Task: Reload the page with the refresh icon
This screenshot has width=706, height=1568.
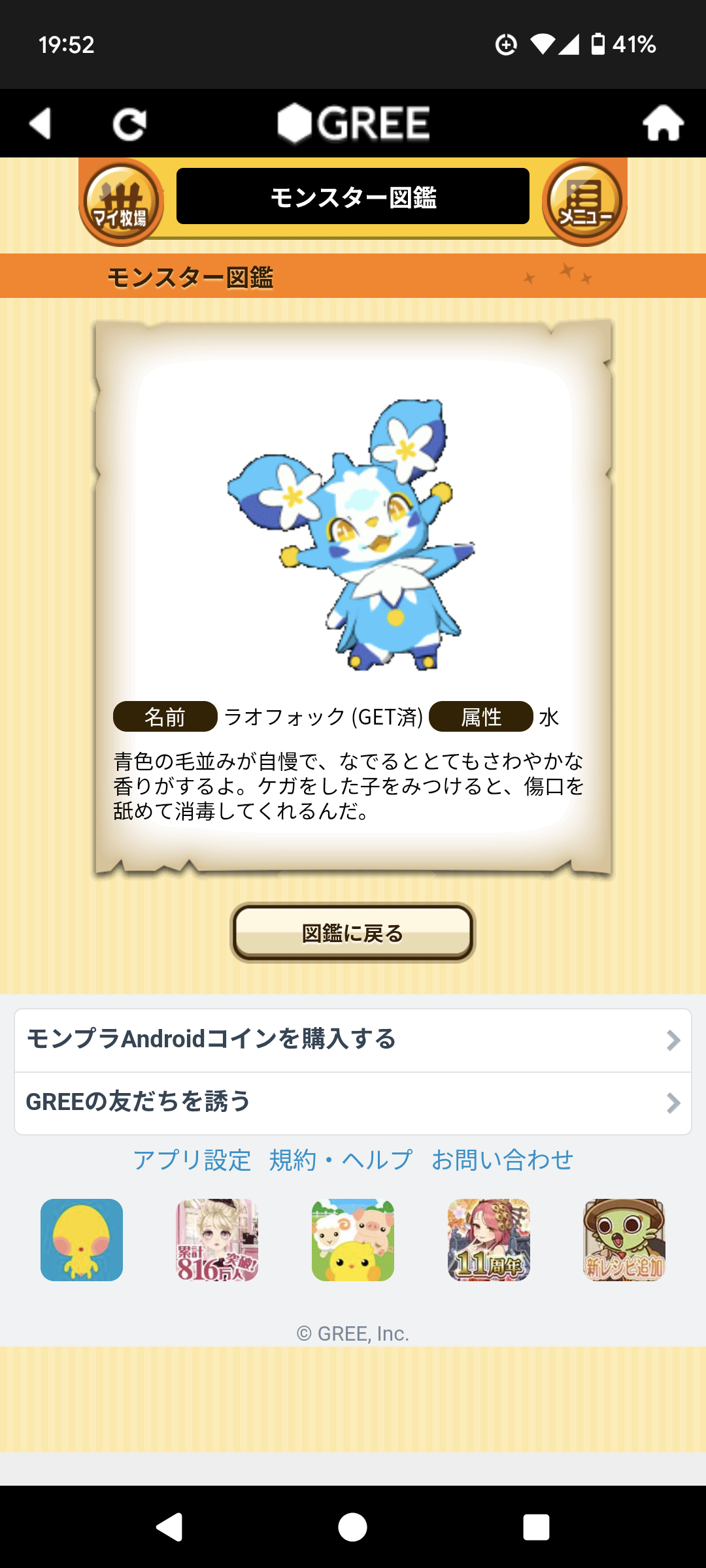Action: (129, 124)
